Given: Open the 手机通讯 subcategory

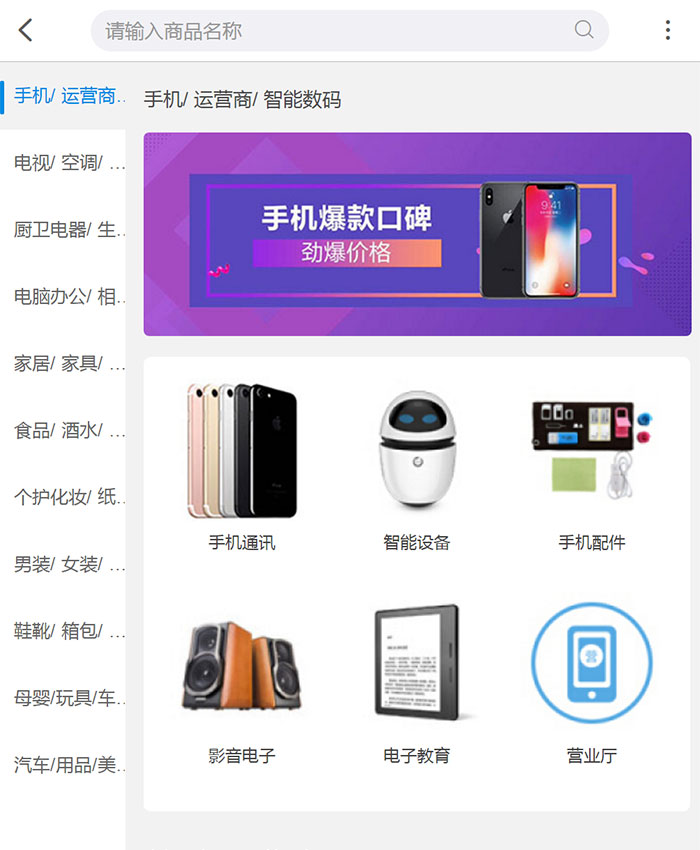Looking at the screenshot, I should (x=242, y=465).
